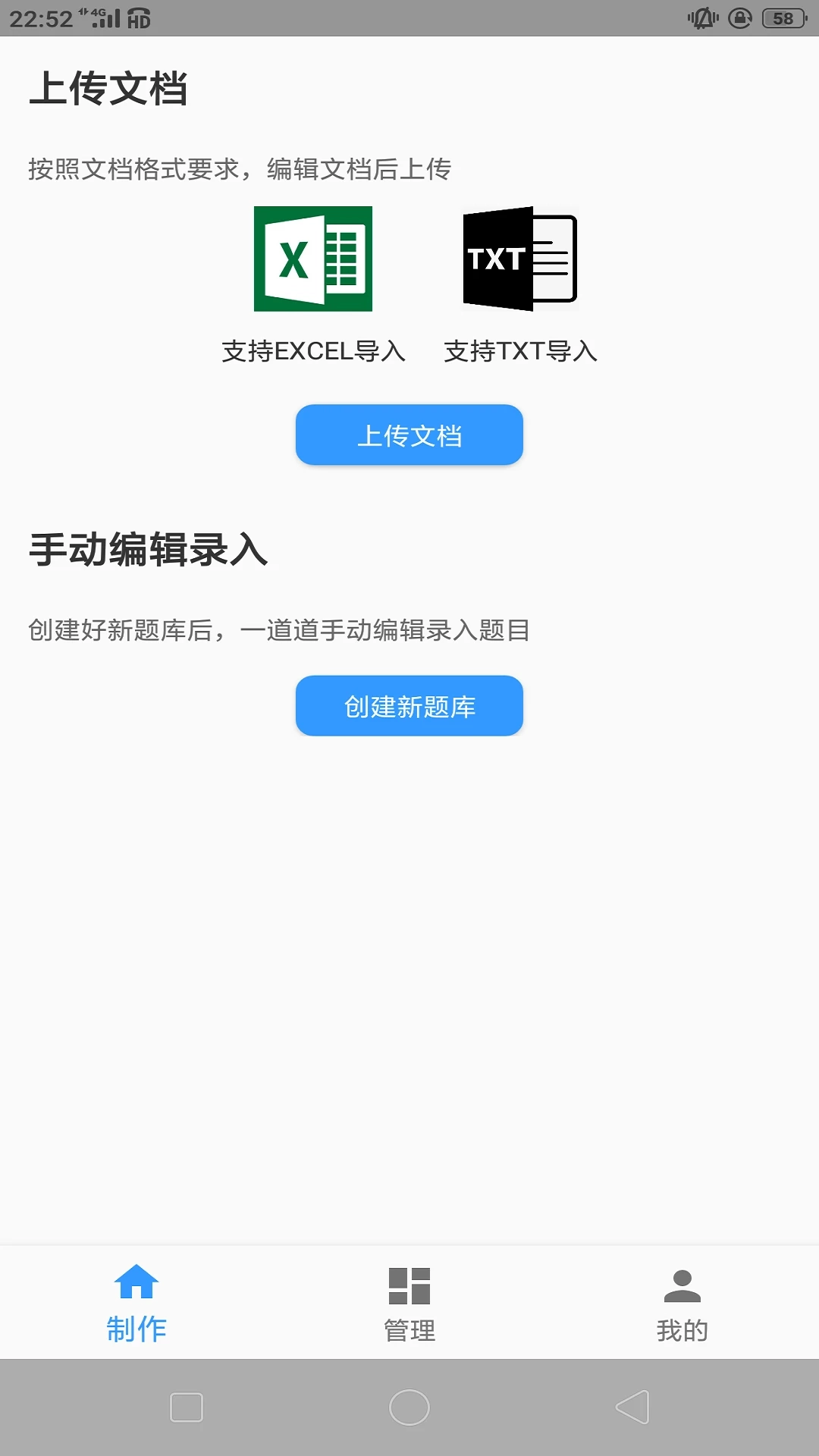Tap the clock showing 22:52

[x=43, y=17]
